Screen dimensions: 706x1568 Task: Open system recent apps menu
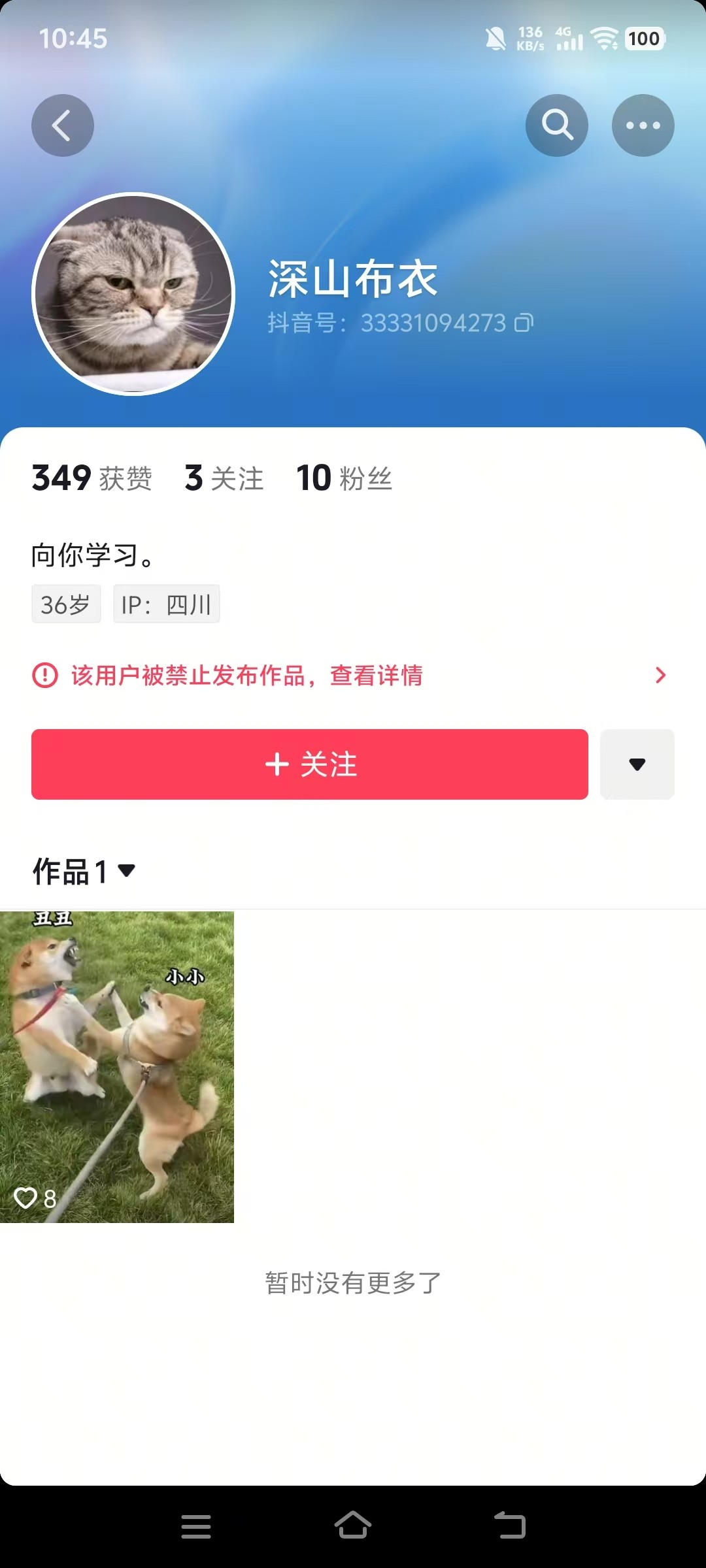196,1526
